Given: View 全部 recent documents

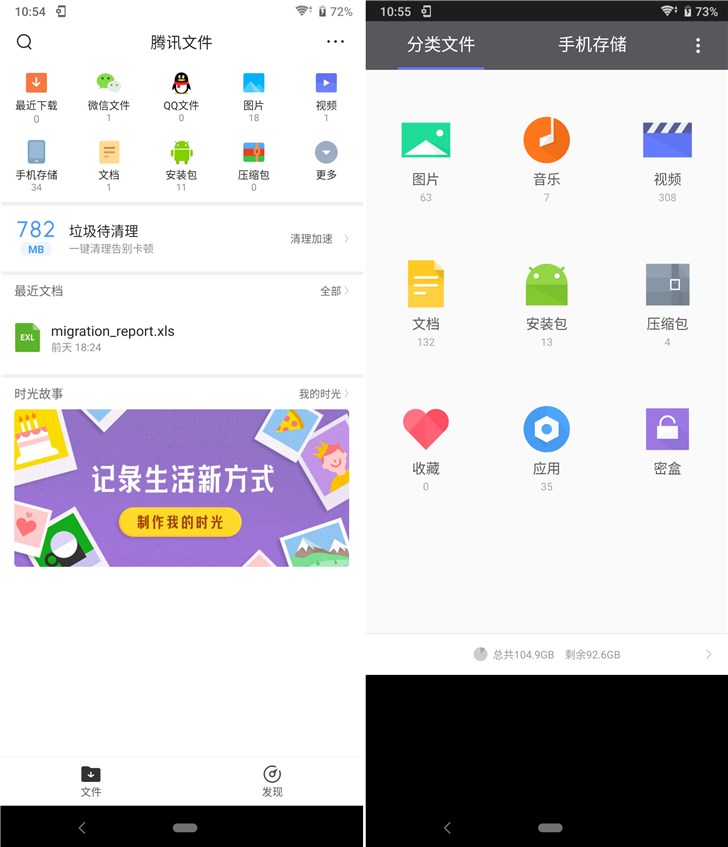Looking at the screenshot, I should (x=334, y=291).
